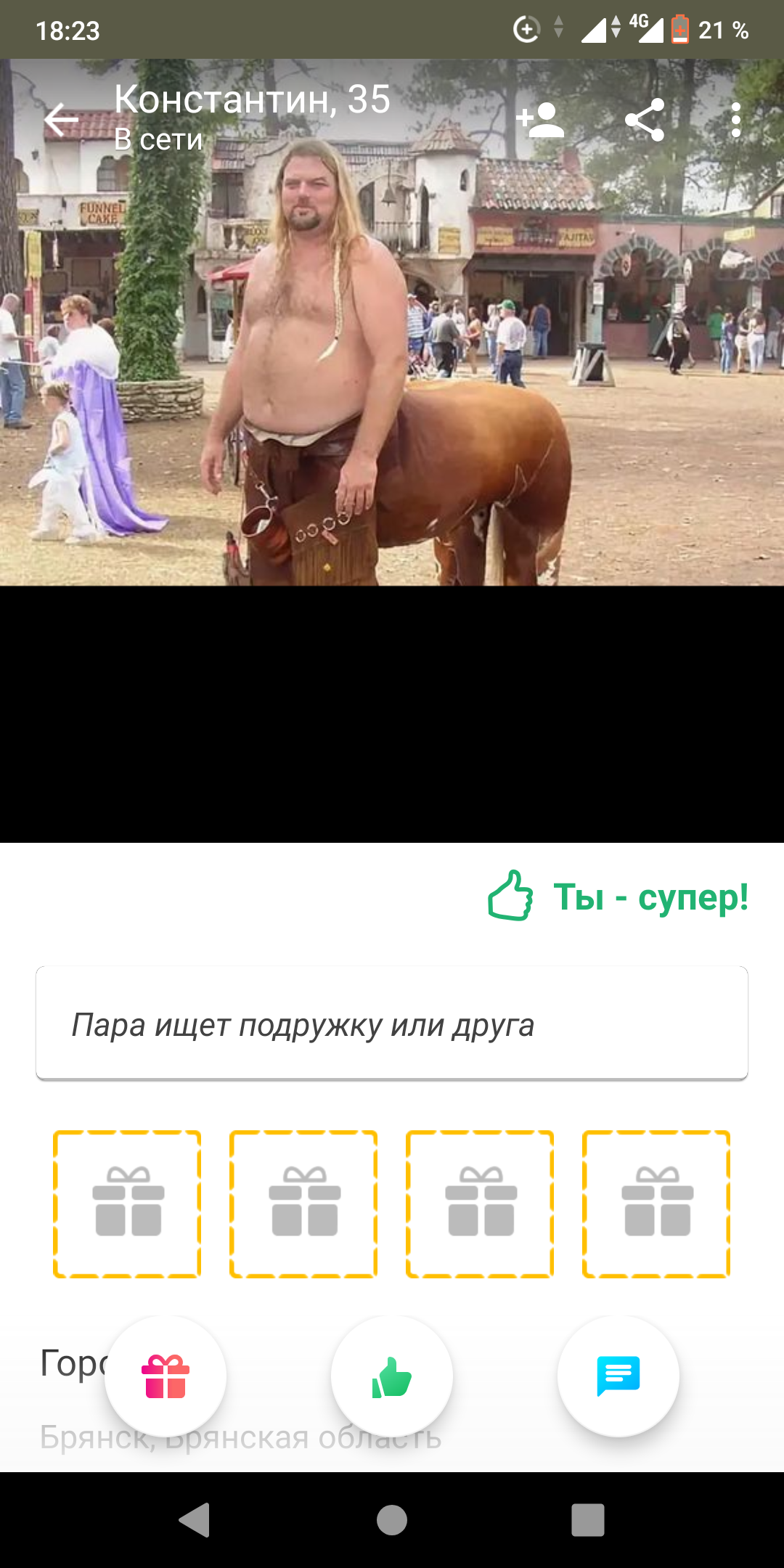This screenshot has height=1568, width=784.
Task: Tap the "Ты - супер!" compliment button
Action: [x=618, y=897]
